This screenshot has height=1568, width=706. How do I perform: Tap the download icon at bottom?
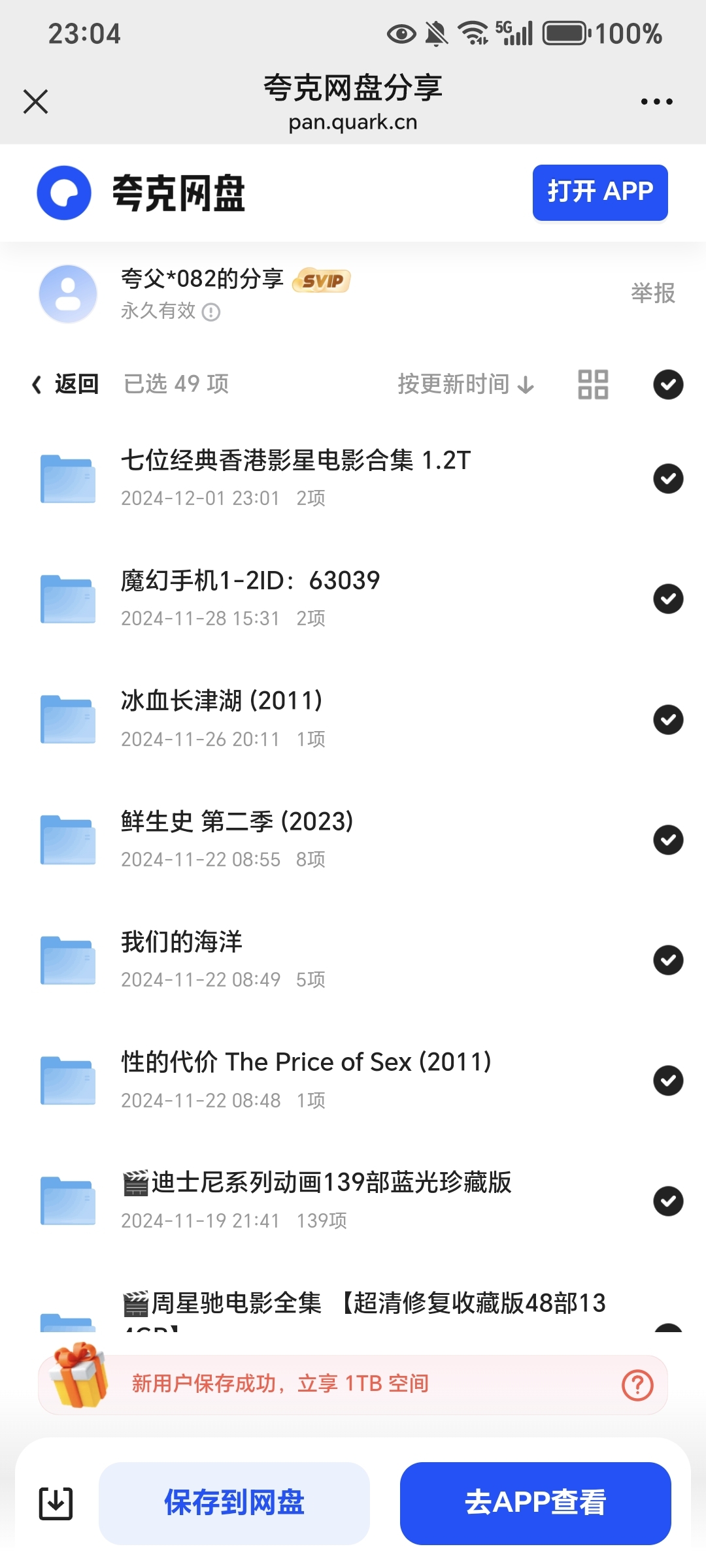[56, 1503]
